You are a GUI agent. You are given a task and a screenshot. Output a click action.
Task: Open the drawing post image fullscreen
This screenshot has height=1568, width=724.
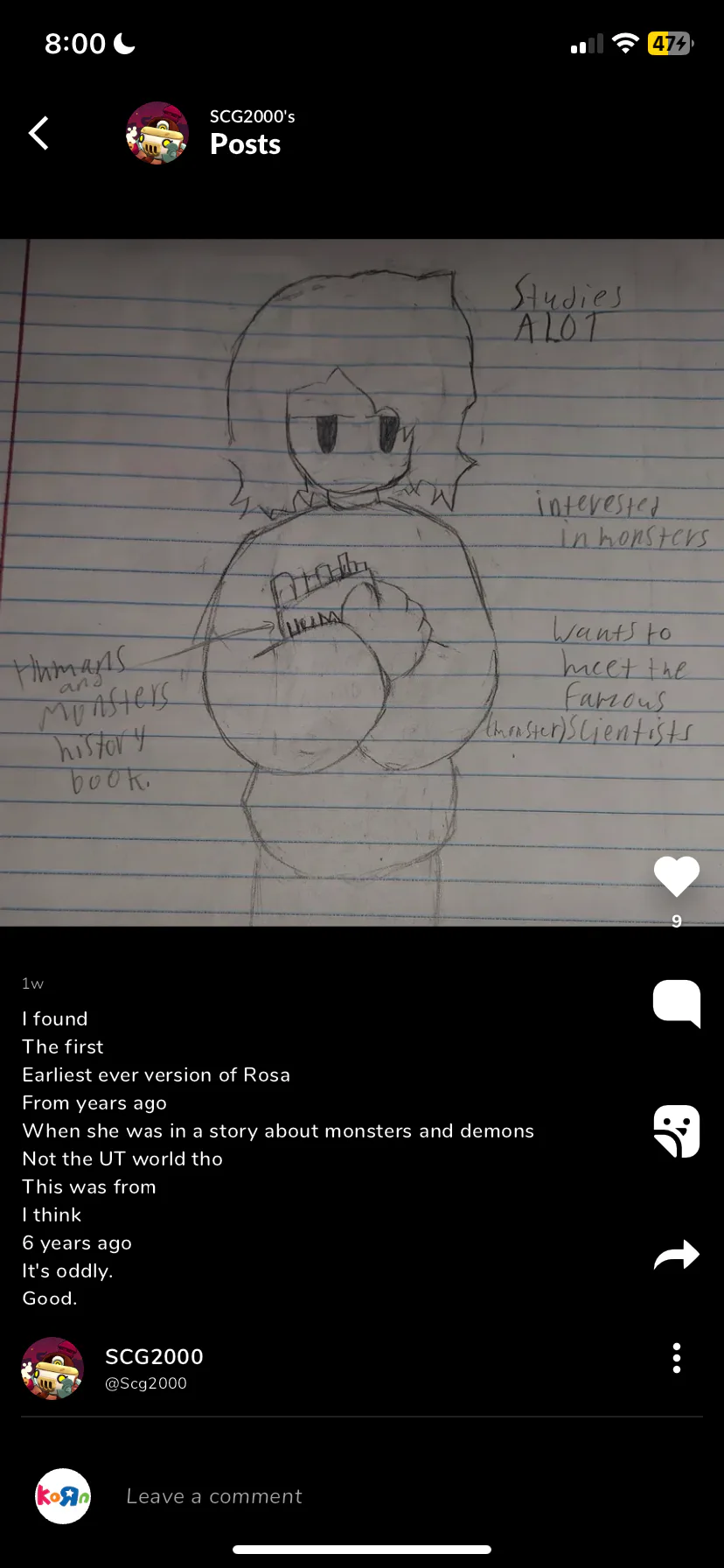362,583
